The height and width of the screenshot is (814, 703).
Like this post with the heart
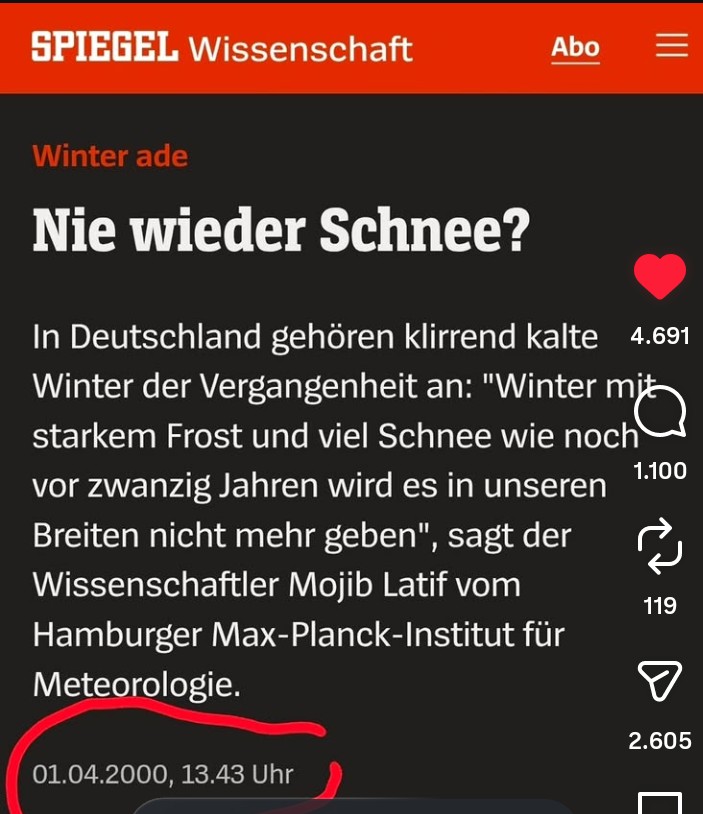click(660, 277)
